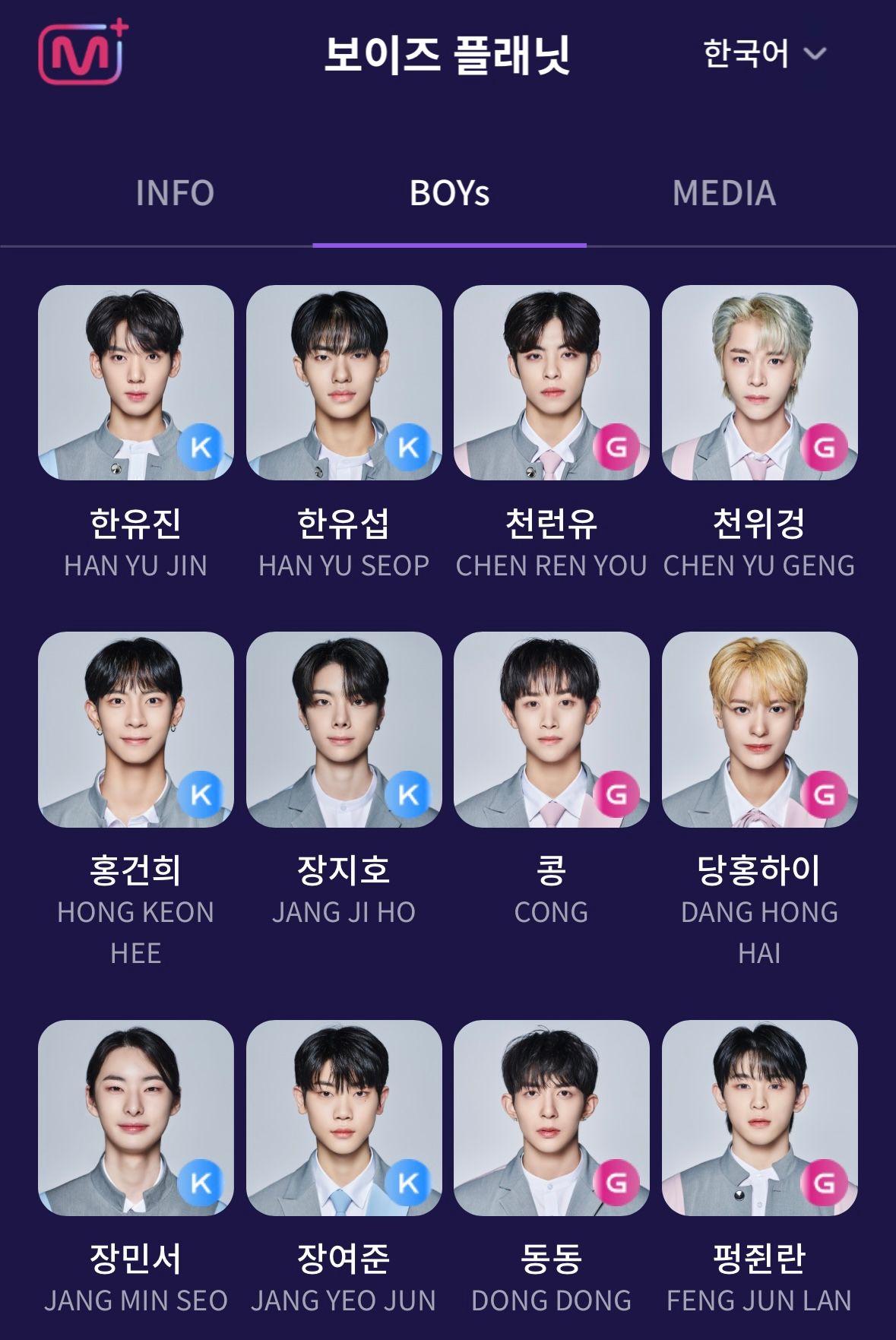
Task: View DANG HONG HAI's profile
Action: pyautogui.click(x=759, y=730)
